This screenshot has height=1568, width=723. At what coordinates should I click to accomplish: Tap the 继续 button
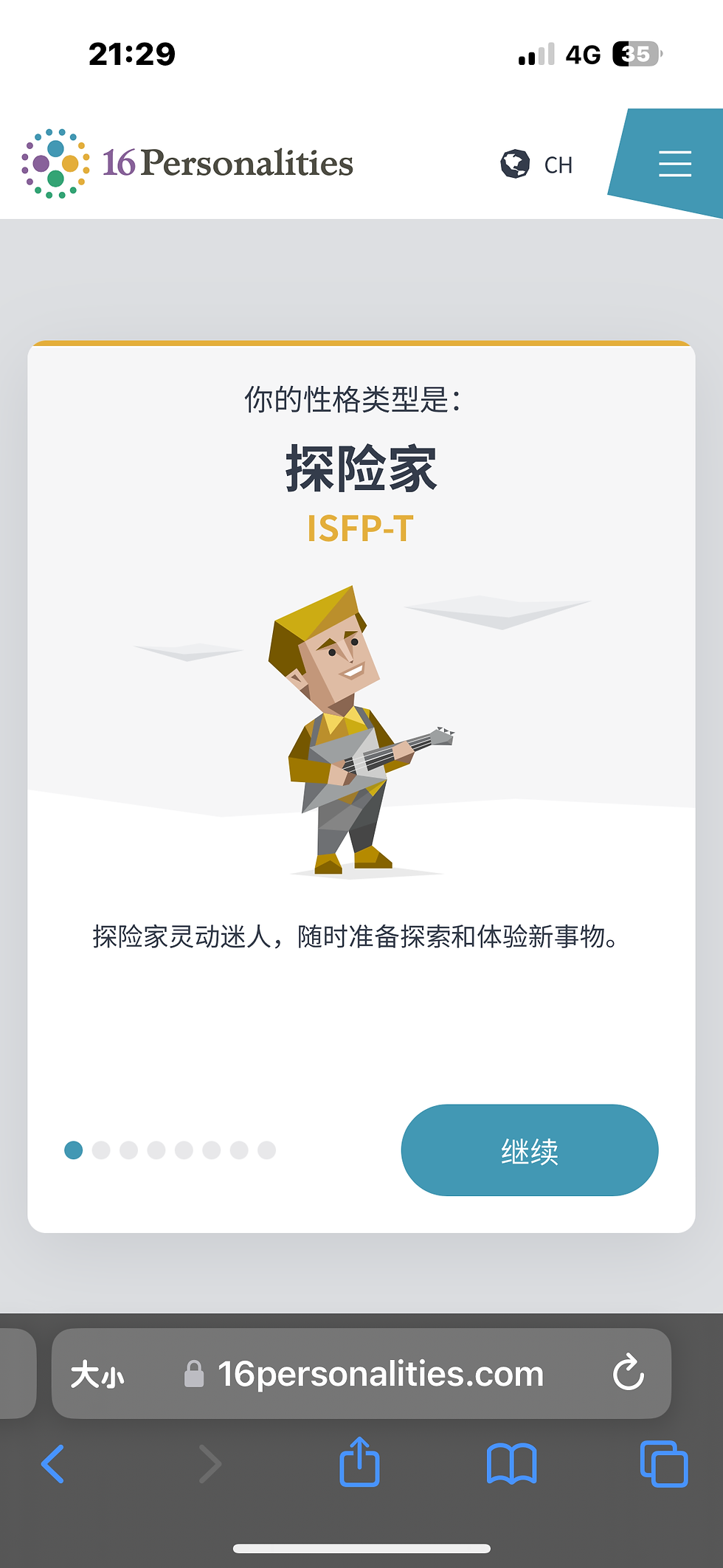529,1150
